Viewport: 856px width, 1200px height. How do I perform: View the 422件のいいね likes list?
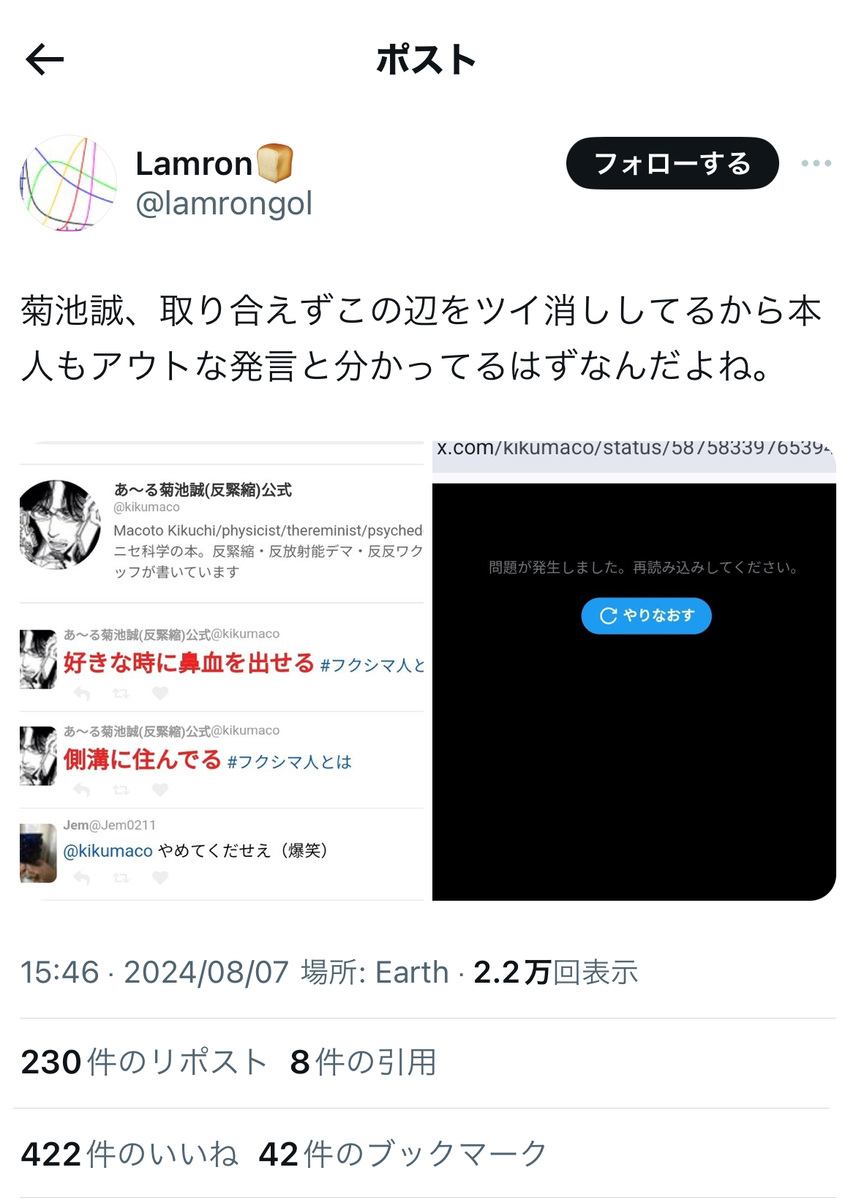coord(129,1154)
